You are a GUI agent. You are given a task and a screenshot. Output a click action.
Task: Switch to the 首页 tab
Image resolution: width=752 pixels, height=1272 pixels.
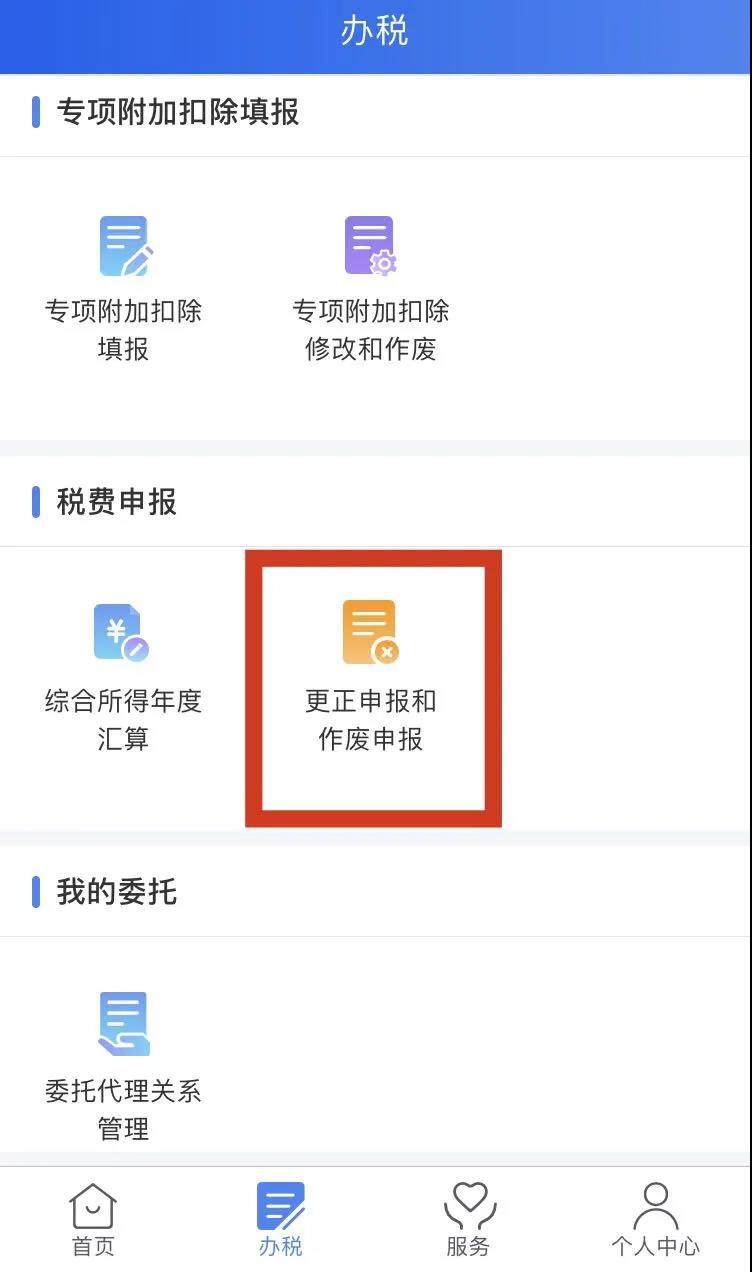point(93,1219)
